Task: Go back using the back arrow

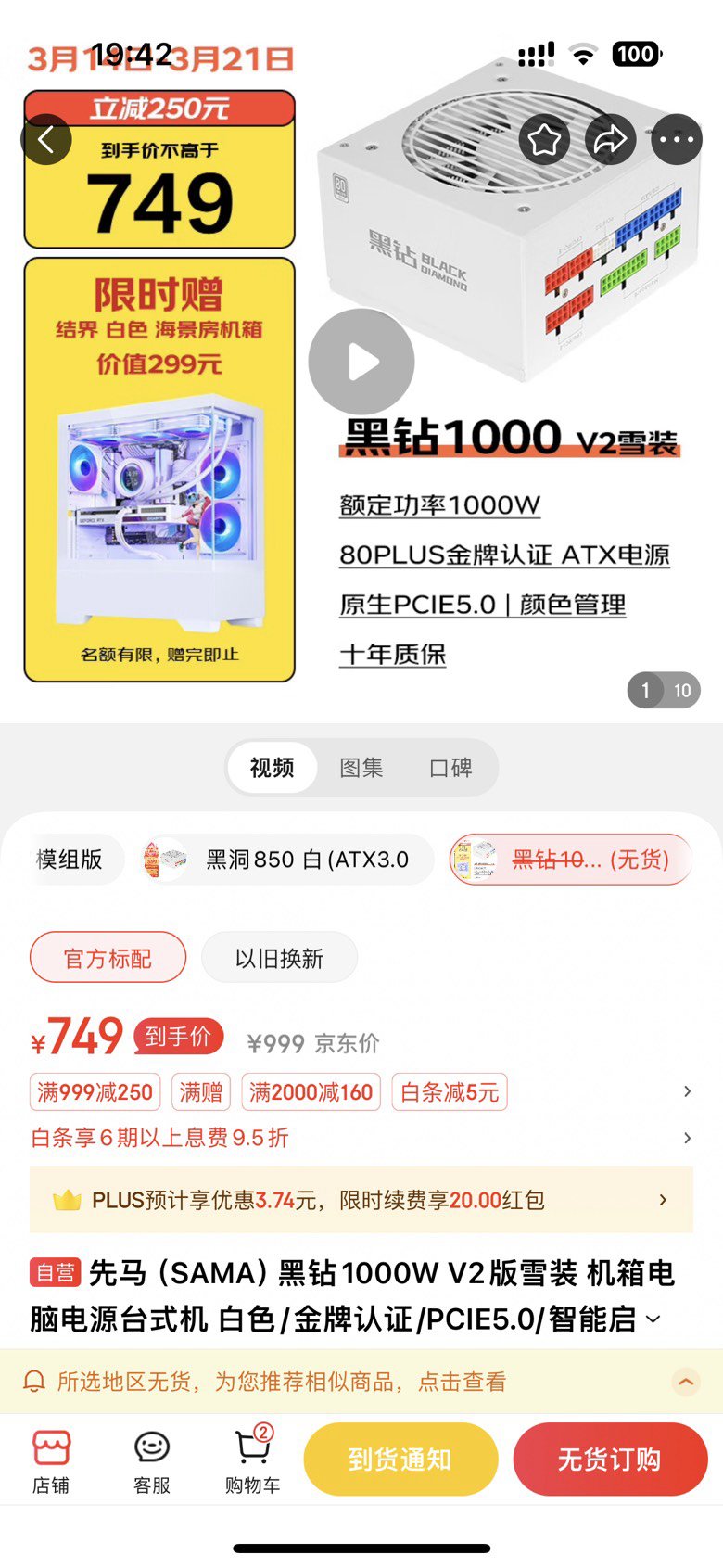Action: pyautogui.click(x=46, y=140)
